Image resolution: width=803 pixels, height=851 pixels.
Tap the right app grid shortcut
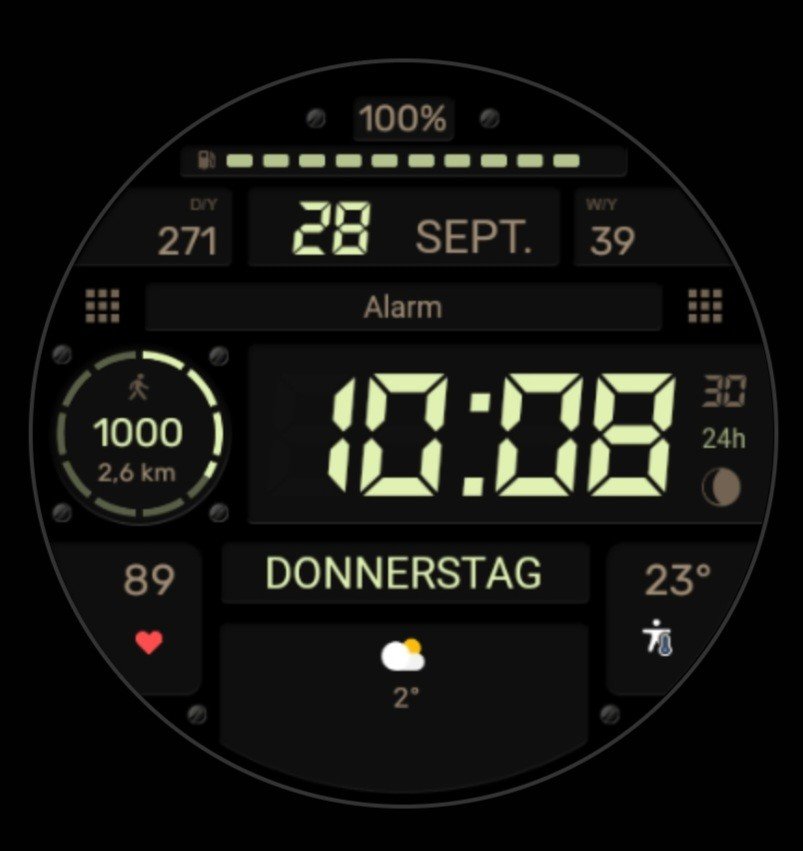pyautogui.click(x=705, y=306)
